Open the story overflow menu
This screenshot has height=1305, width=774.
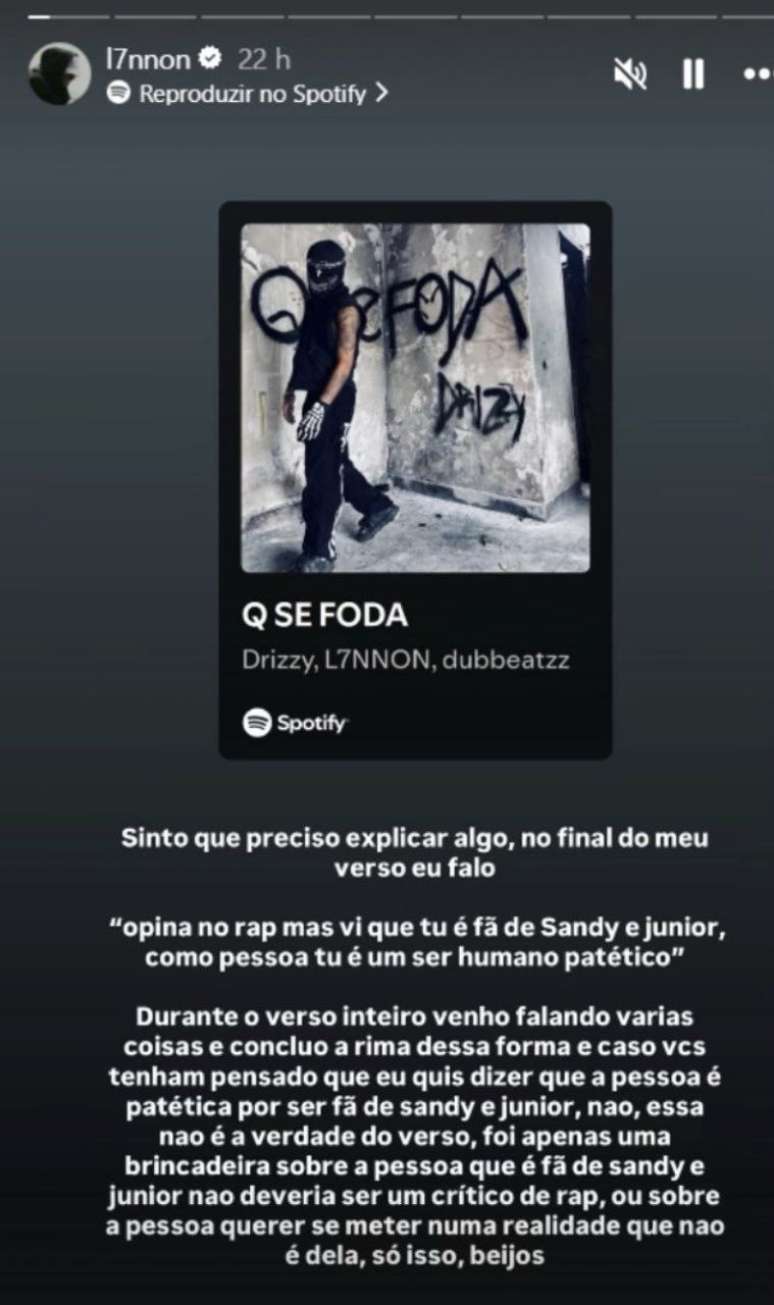point(757,74)
